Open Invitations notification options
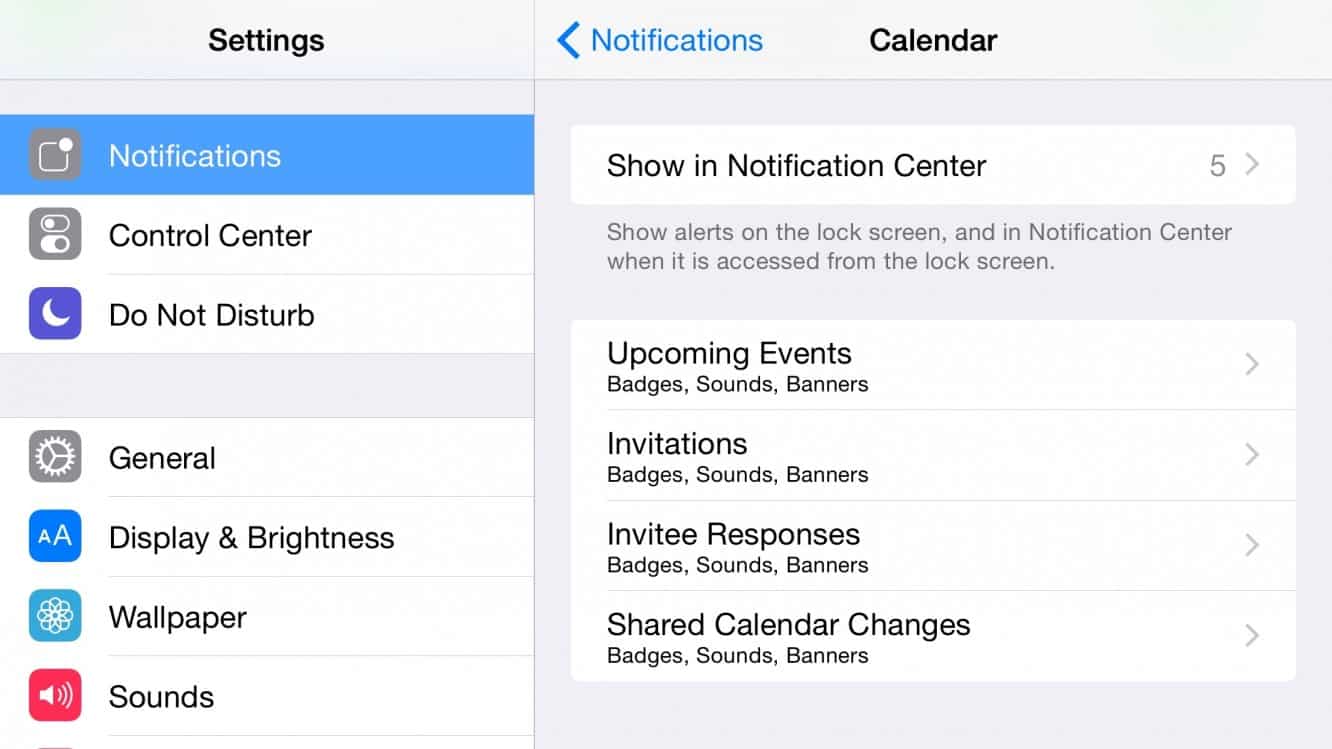 (932, 456)
